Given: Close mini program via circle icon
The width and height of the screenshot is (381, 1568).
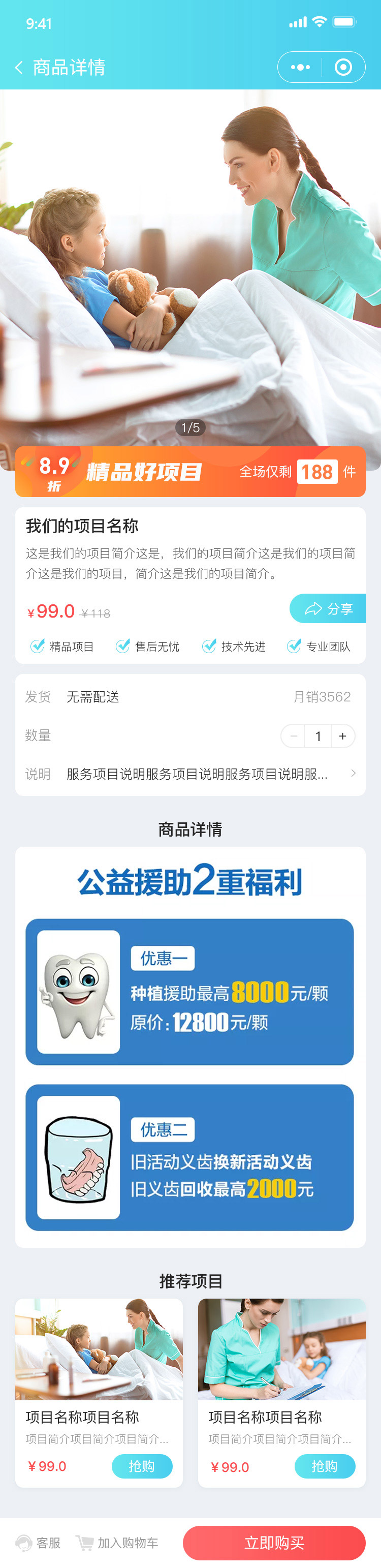Looking at the screenshot, I should pyautogui.click(x=343, y=67).
